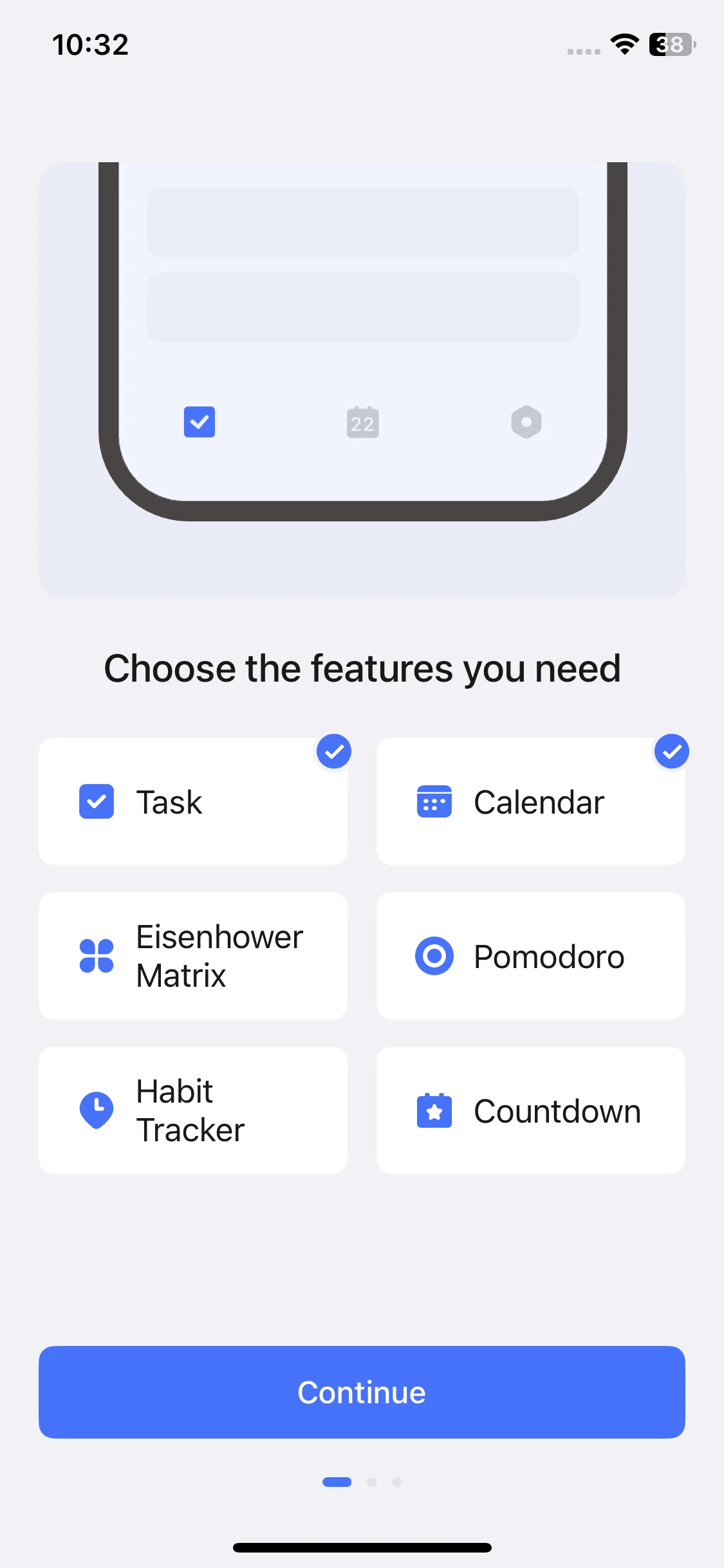Tap the Continue button

coord(362,1392)
